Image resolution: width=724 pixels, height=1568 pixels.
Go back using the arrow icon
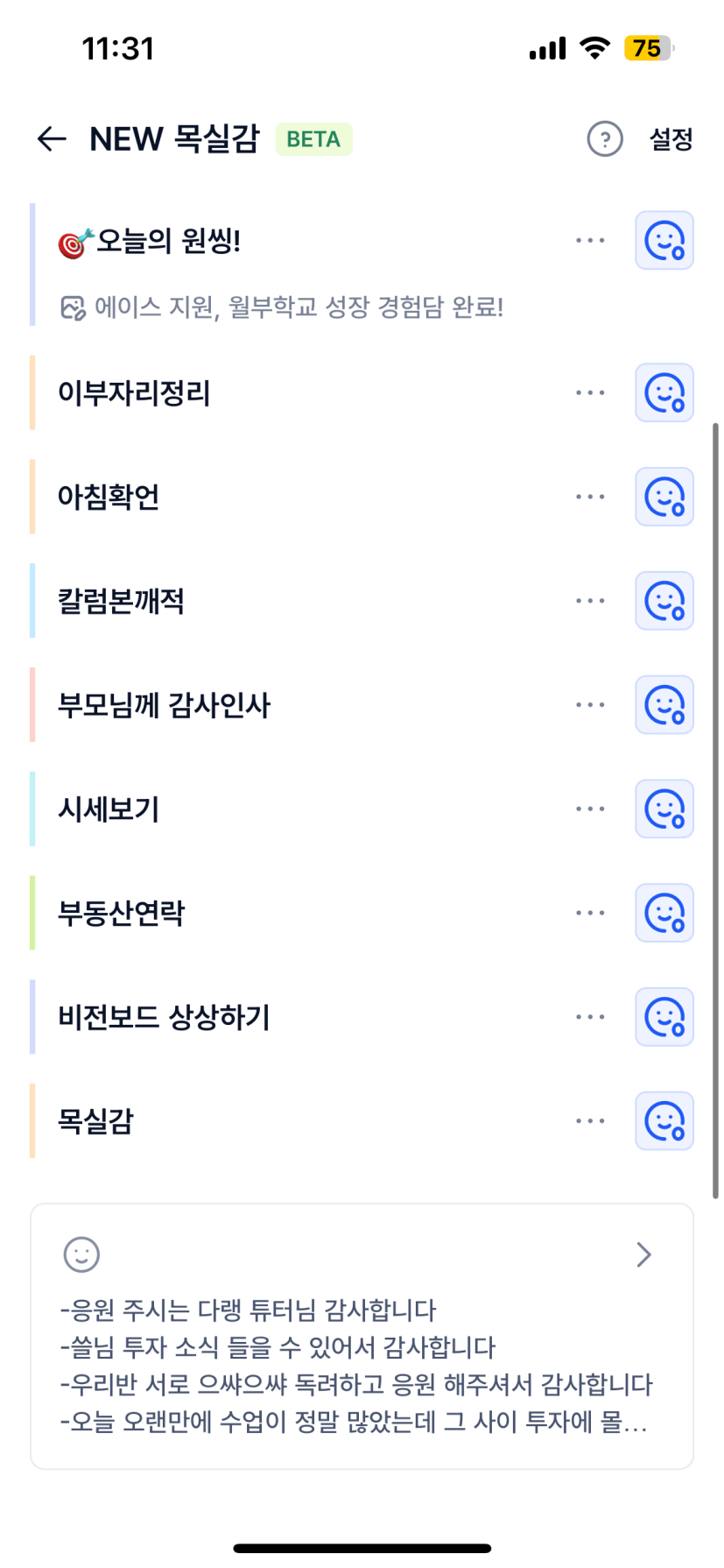click(52, 138)
